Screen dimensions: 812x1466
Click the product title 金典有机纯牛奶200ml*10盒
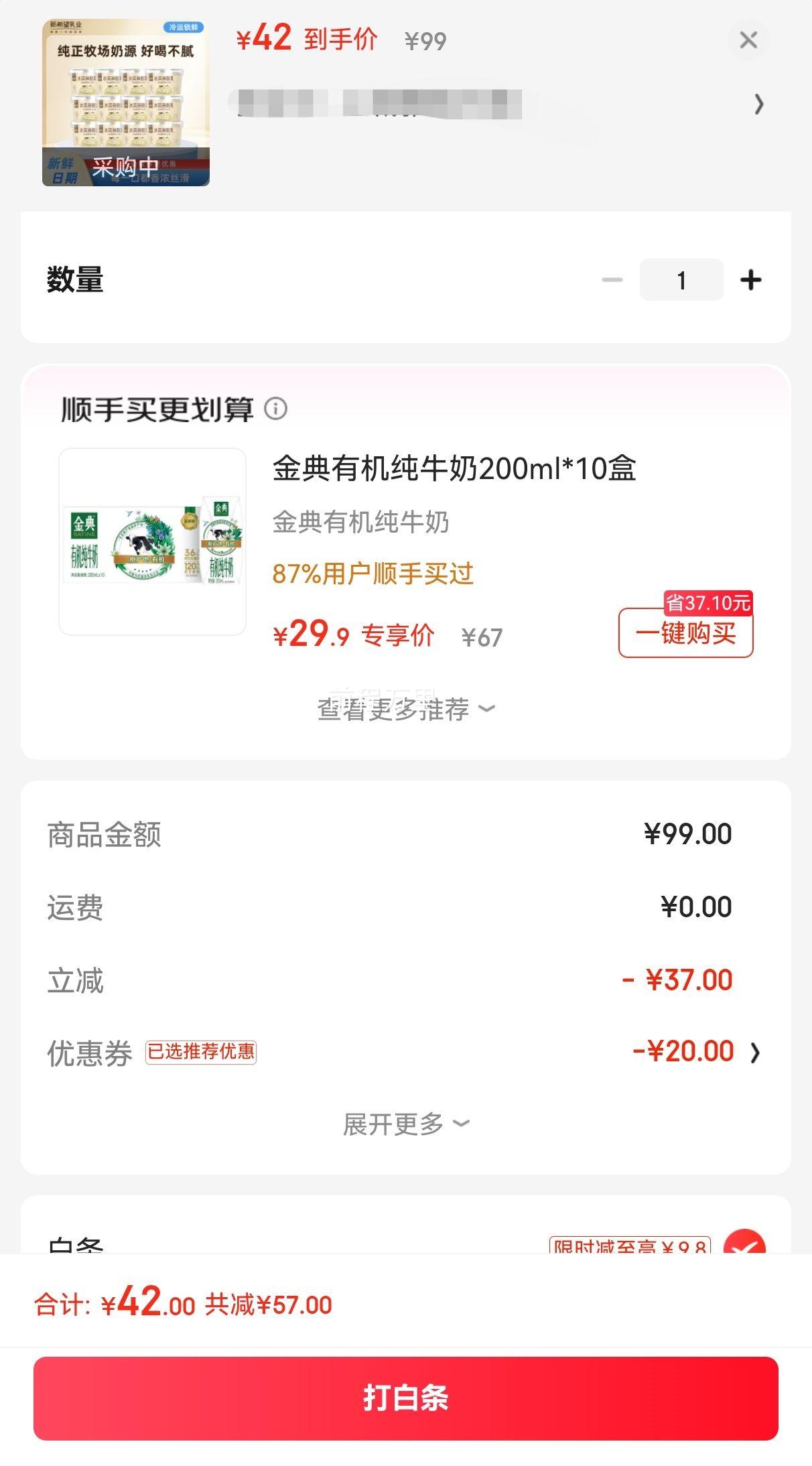(455, 470)
